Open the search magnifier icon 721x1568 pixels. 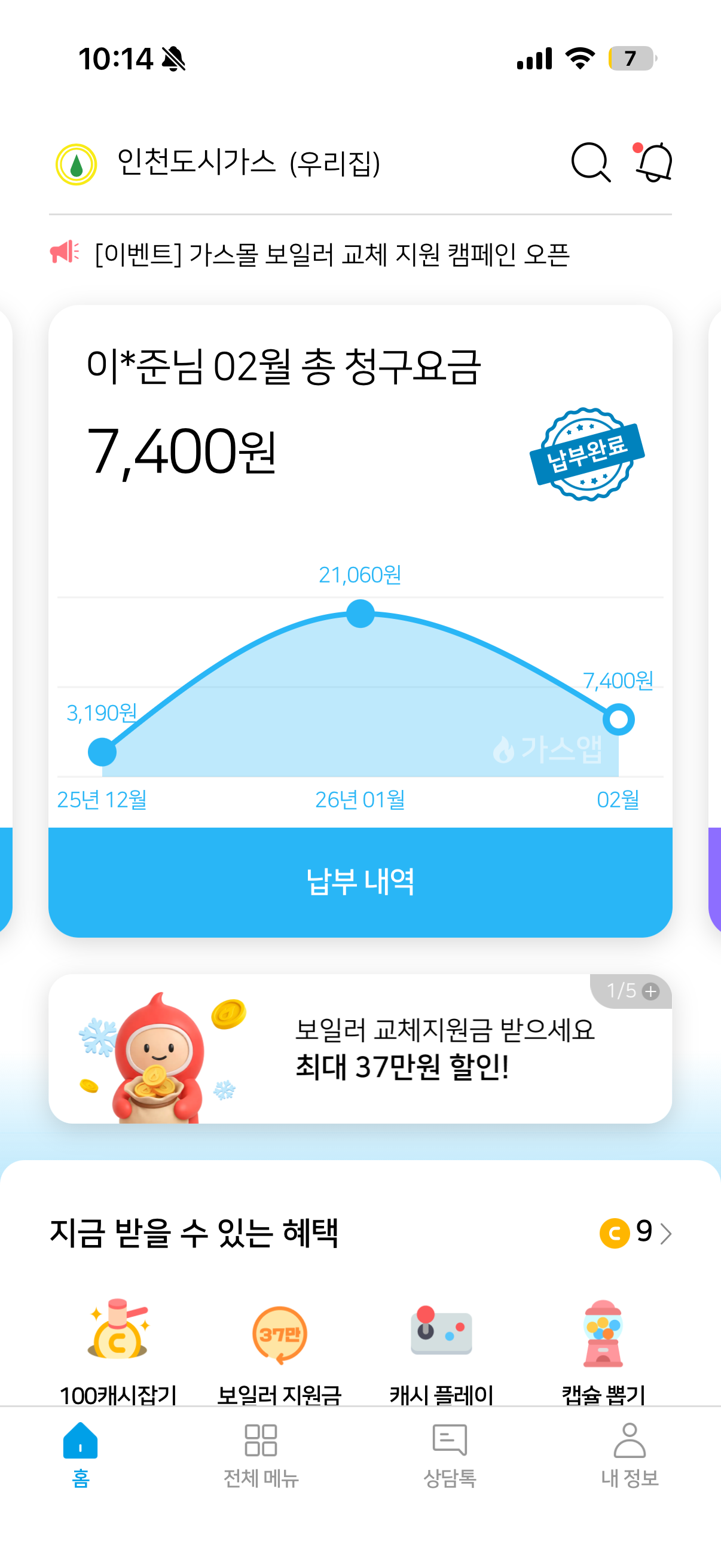point(590,163)
